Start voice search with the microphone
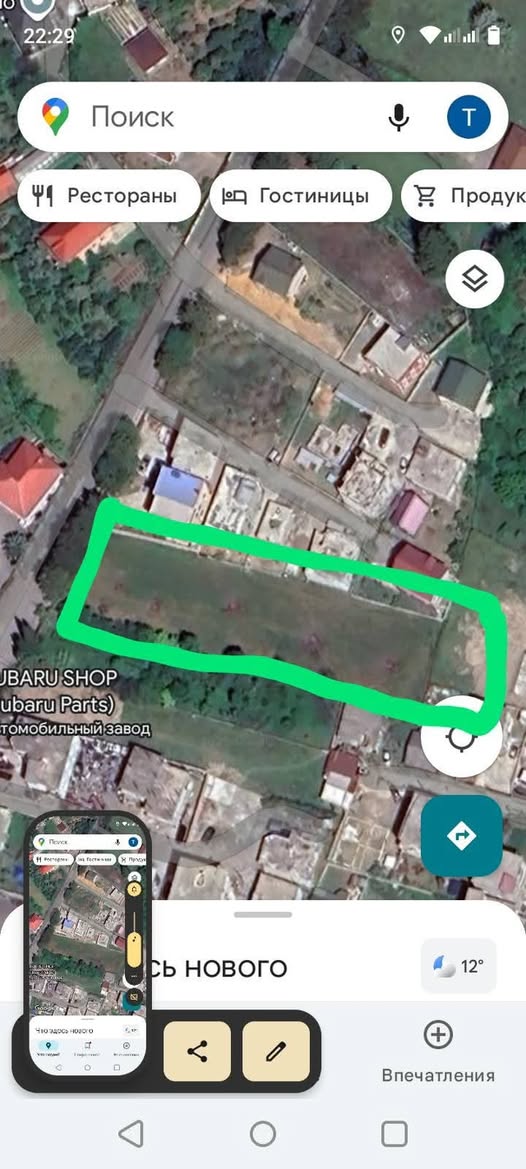 point(399,117)
